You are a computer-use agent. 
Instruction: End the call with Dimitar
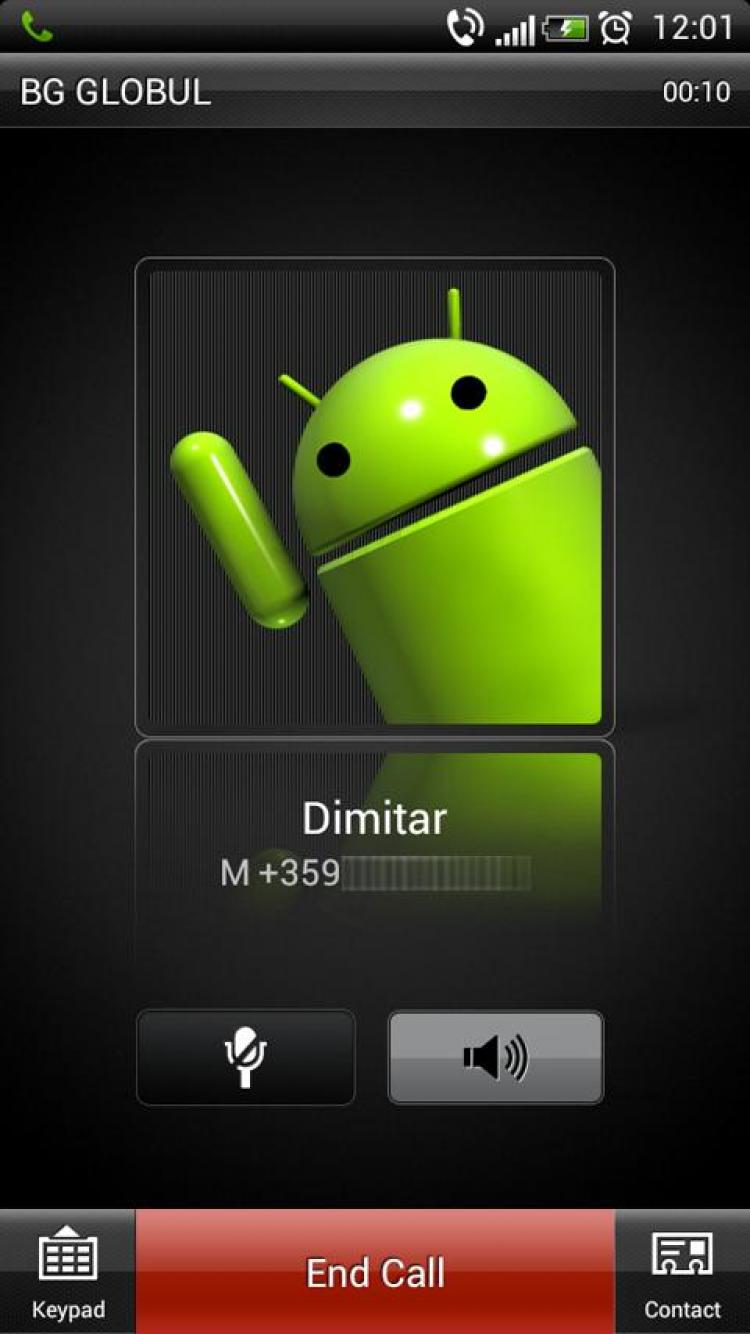[375, 1272]
